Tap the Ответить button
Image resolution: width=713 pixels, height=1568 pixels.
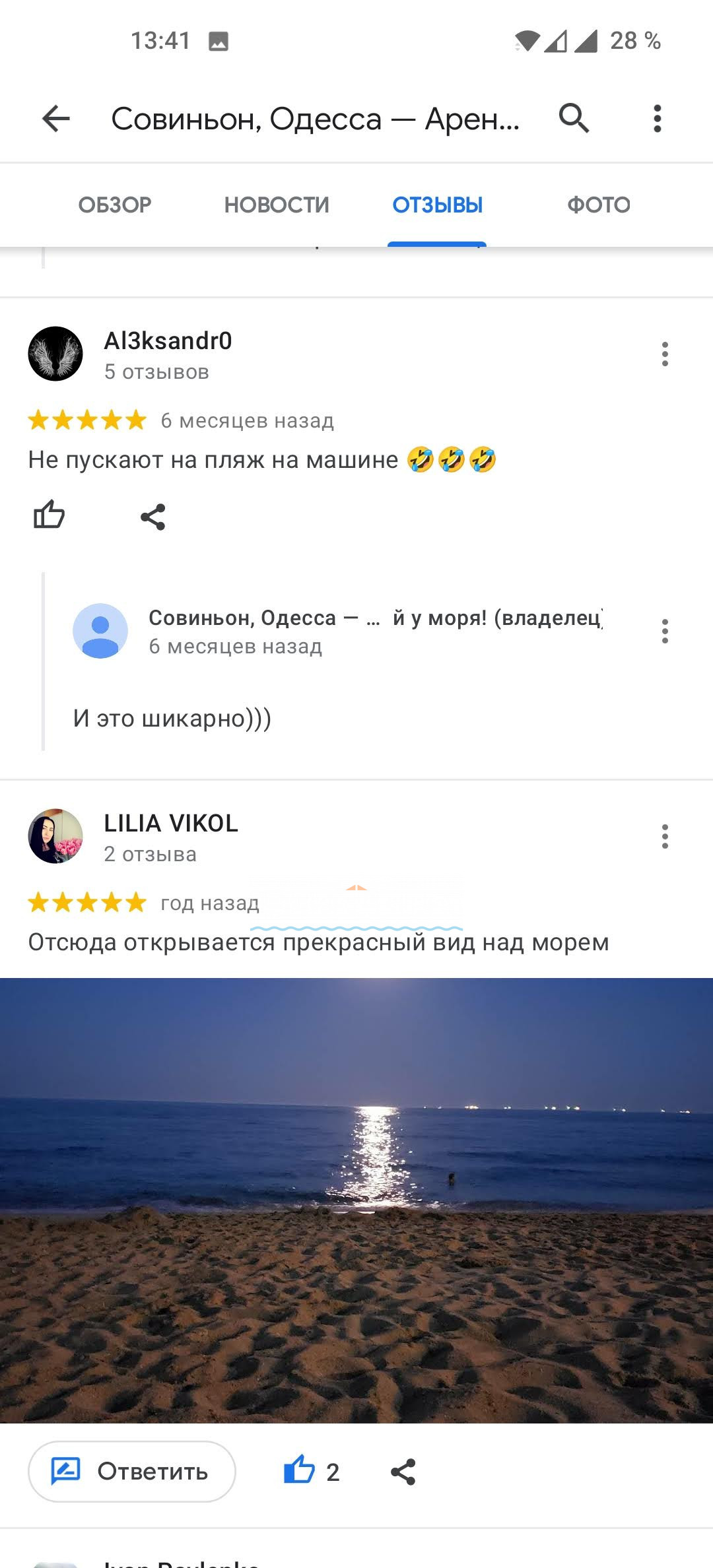coord(132,1472)
